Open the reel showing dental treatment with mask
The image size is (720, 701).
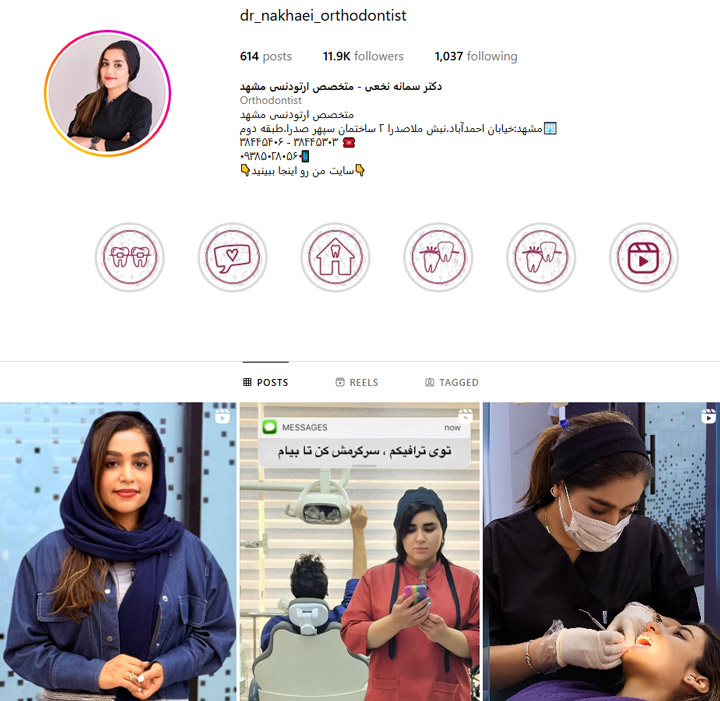pos(601,551)
